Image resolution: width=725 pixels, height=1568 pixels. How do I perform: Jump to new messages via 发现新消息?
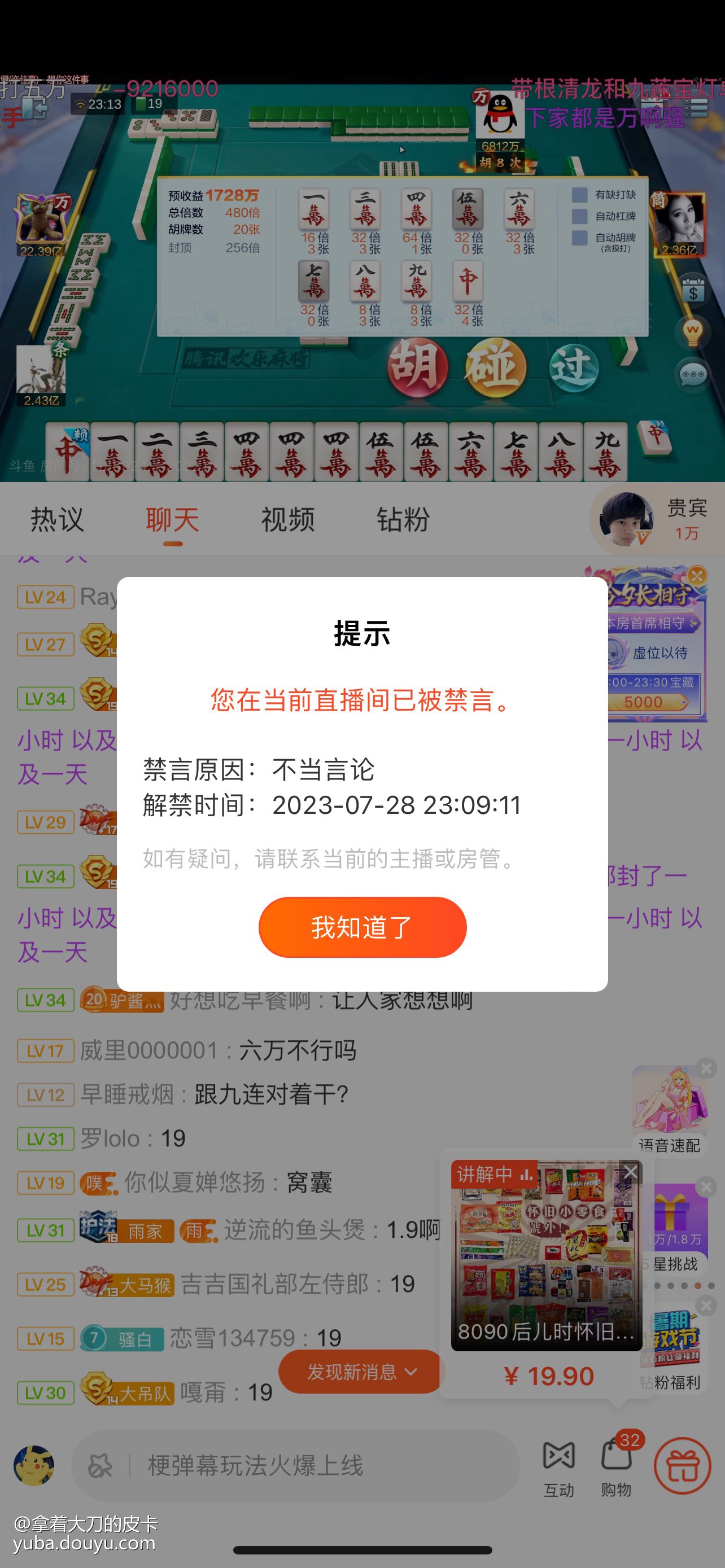point(360,1372)
